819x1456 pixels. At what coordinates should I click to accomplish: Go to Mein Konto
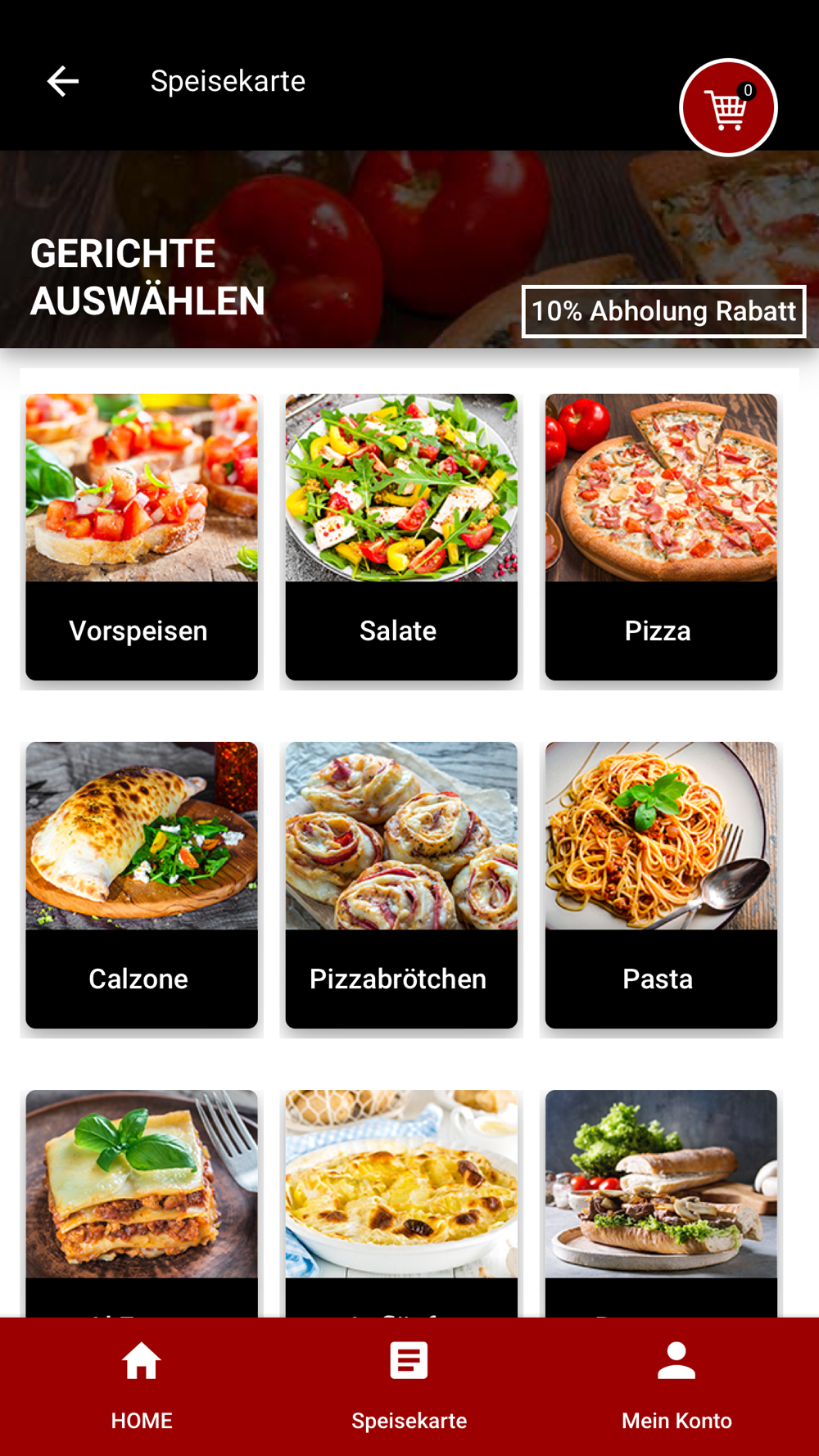tap(676, 1386)
